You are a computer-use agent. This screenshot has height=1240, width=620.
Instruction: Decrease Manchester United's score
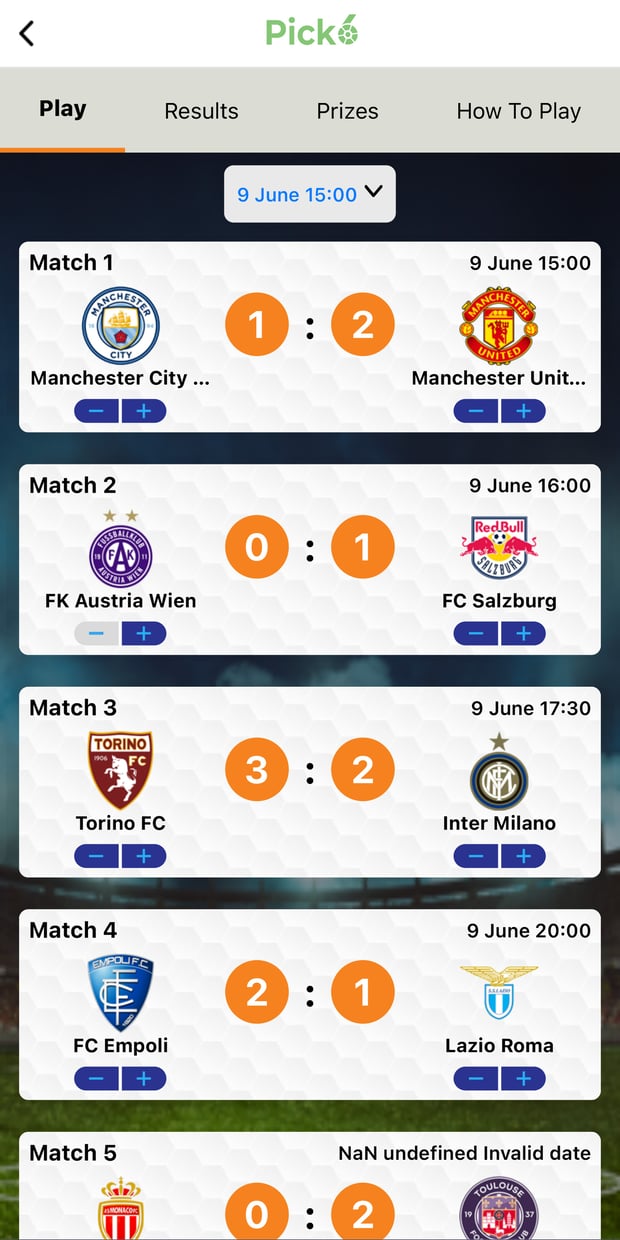pyautogui.click(x=476, y=411)
